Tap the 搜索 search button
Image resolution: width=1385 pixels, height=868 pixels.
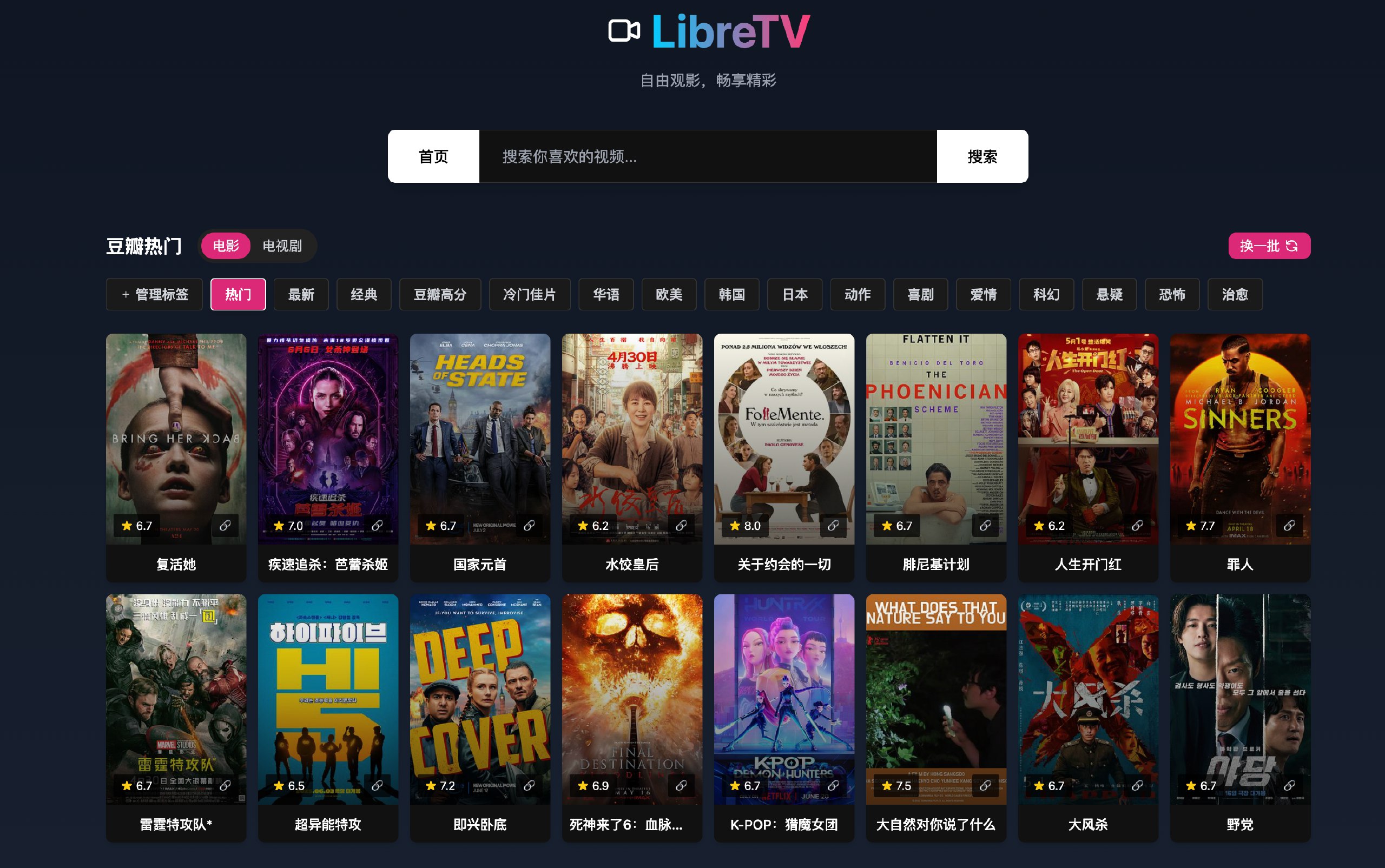pos(982,156)
